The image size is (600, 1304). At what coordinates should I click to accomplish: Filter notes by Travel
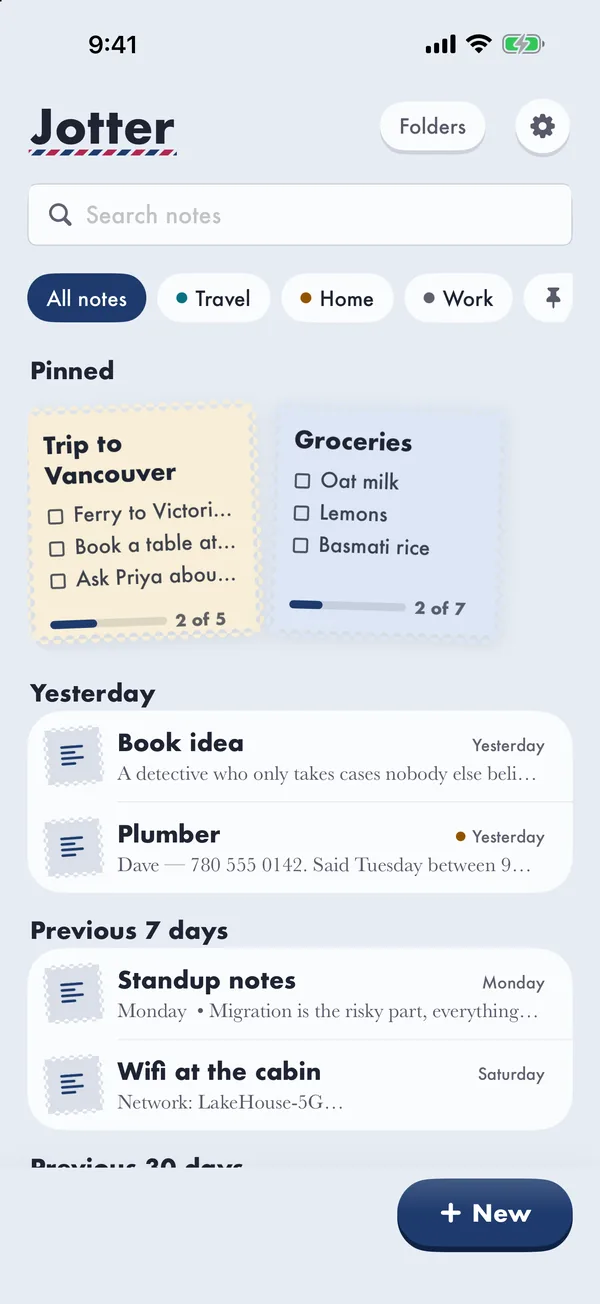coord(214,298)
